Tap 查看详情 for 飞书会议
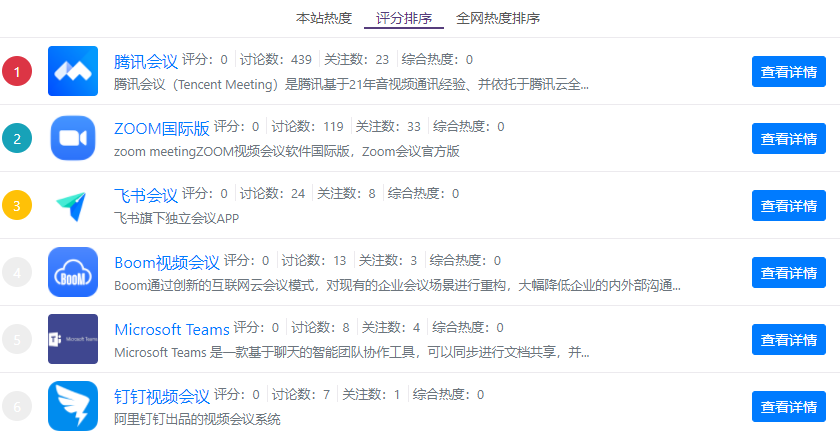 (789, 206)
